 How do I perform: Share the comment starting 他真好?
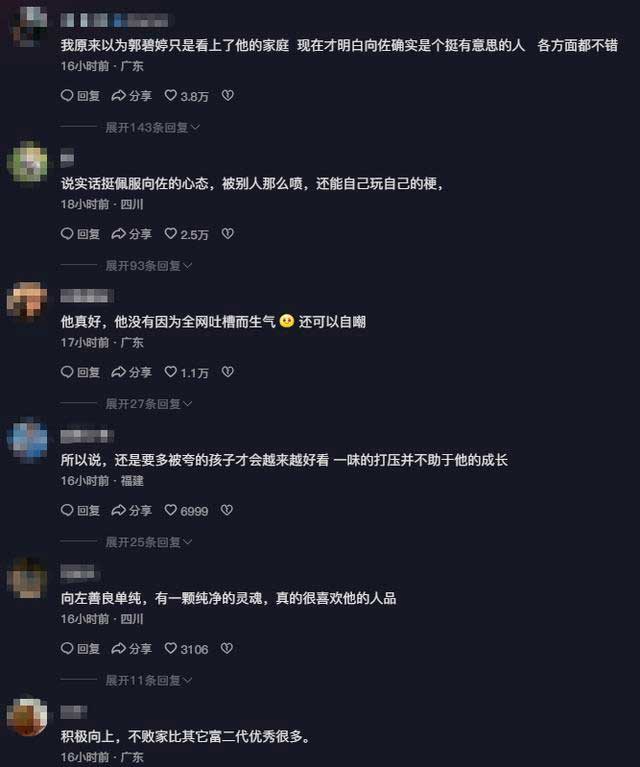132,372
